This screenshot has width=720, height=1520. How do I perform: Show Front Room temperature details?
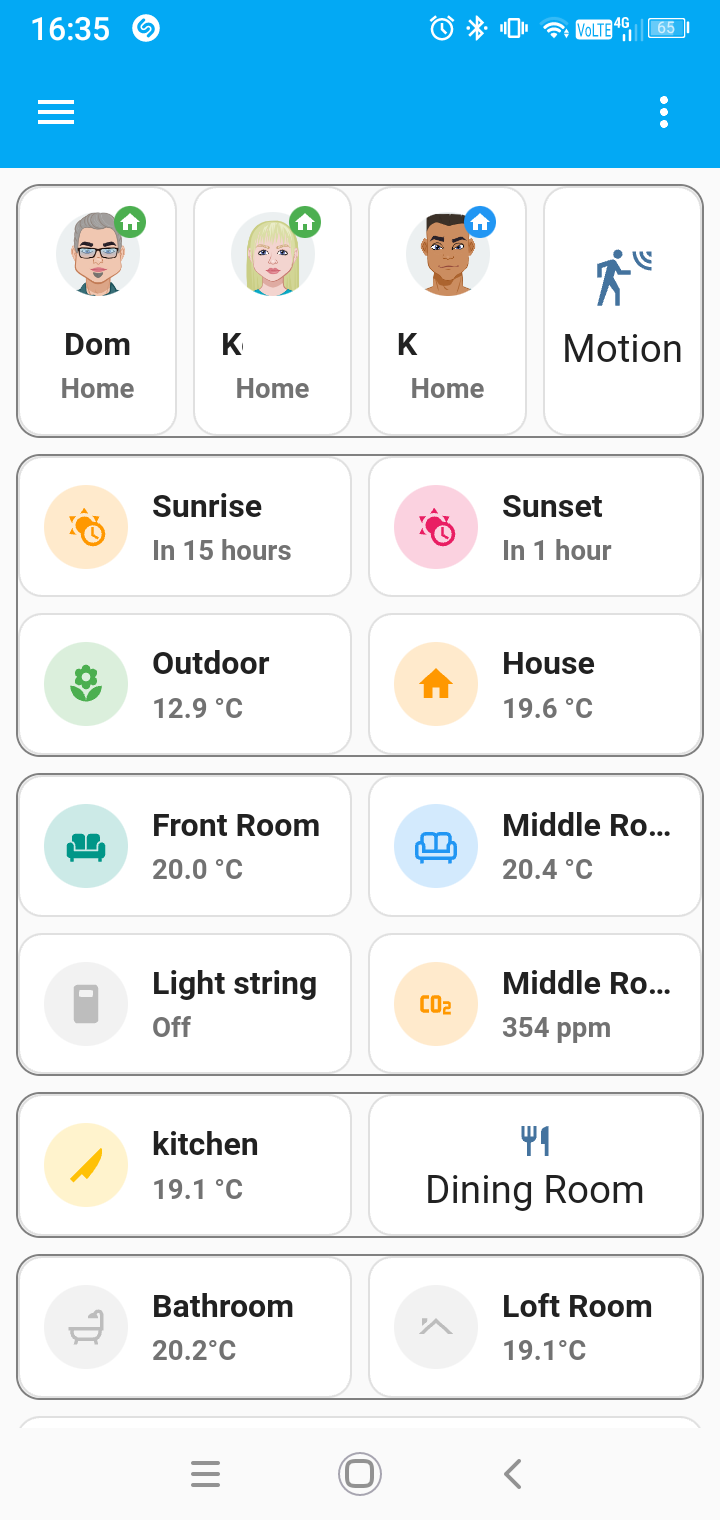click(185, 846)
